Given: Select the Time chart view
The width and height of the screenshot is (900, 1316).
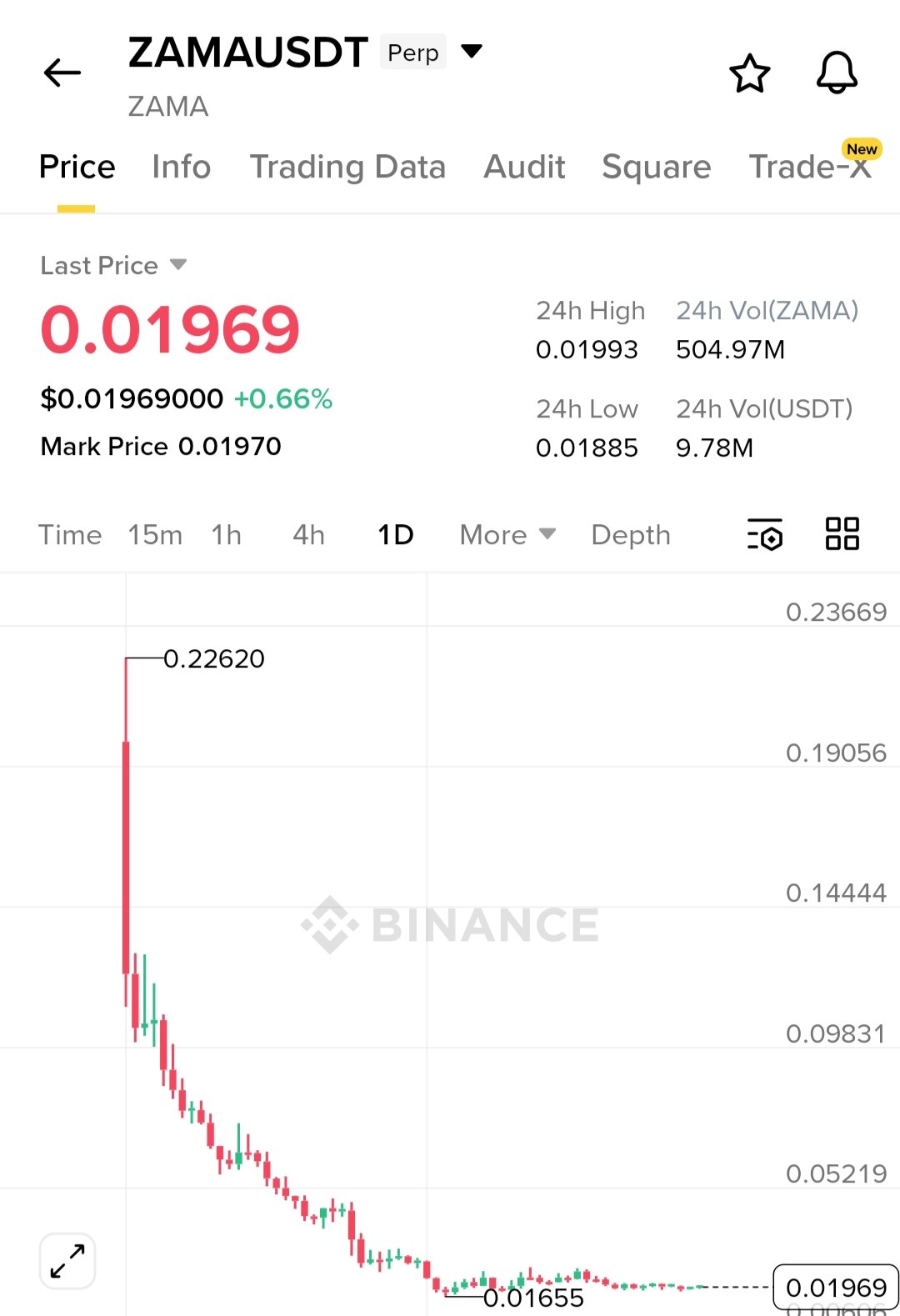Looking at the screenshot, I should [x=70, y=535].
